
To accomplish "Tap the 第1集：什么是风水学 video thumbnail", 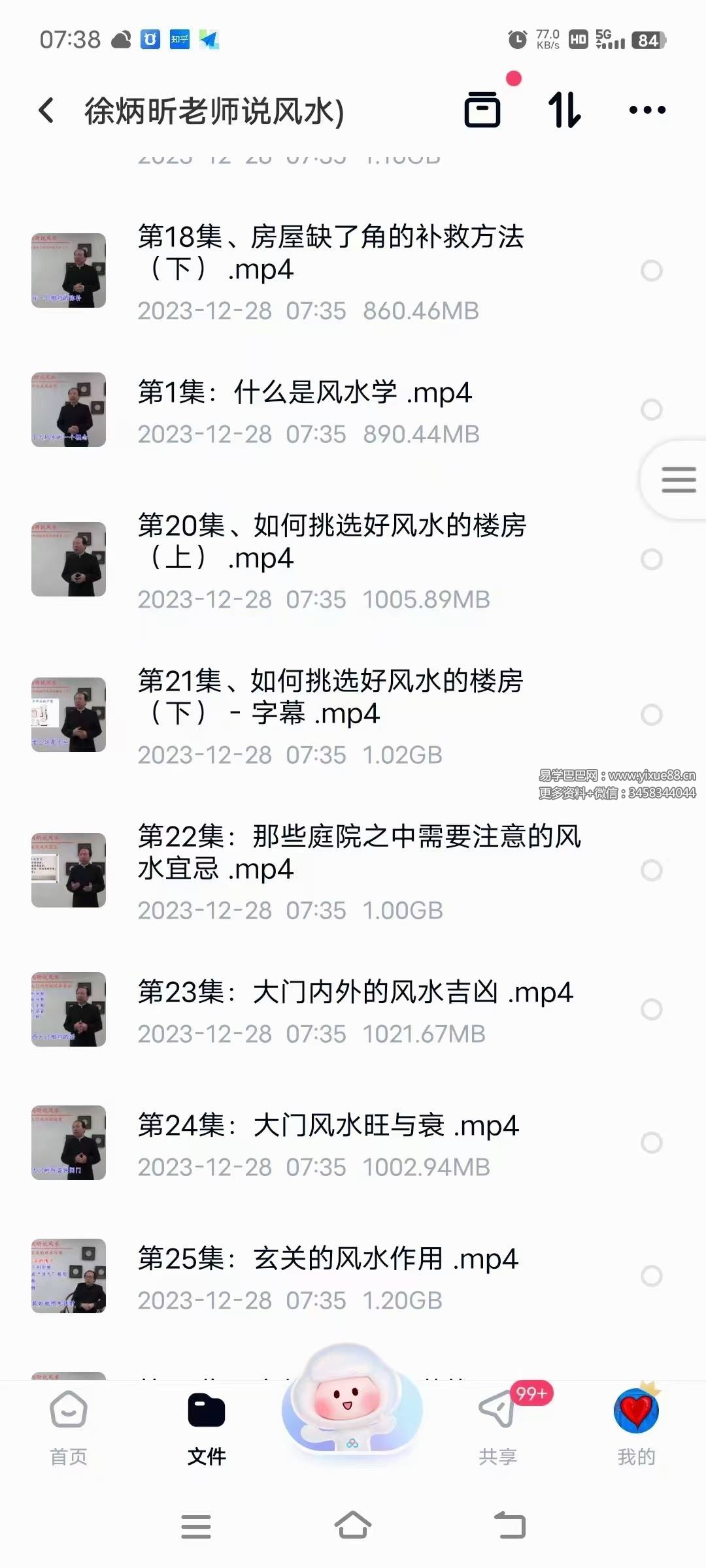I will coord(69,410).
